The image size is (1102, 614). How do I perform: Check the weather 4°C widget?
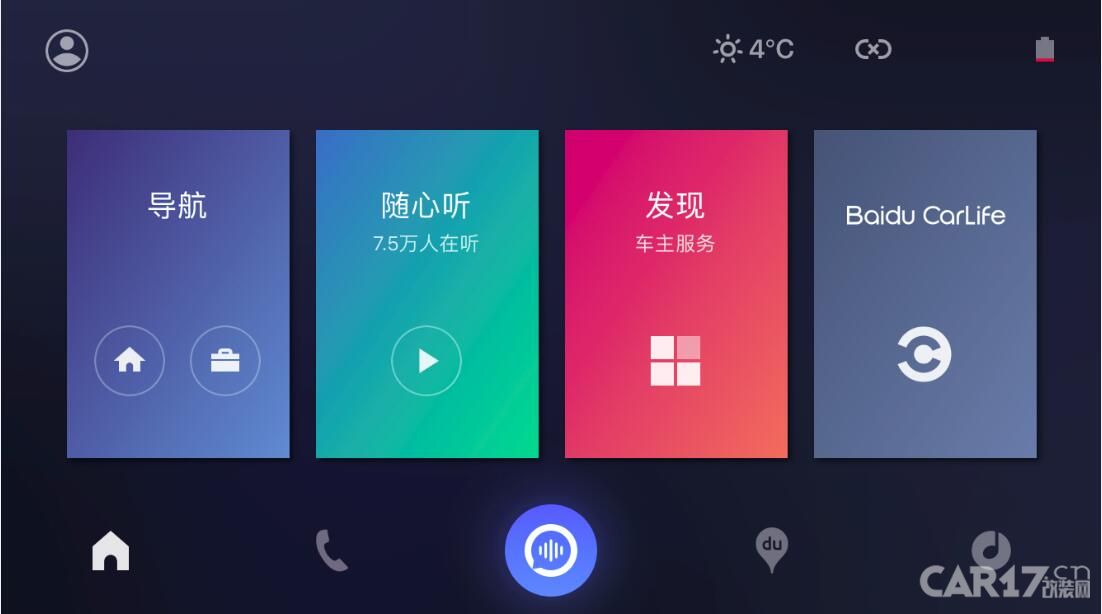click(753, 49)
